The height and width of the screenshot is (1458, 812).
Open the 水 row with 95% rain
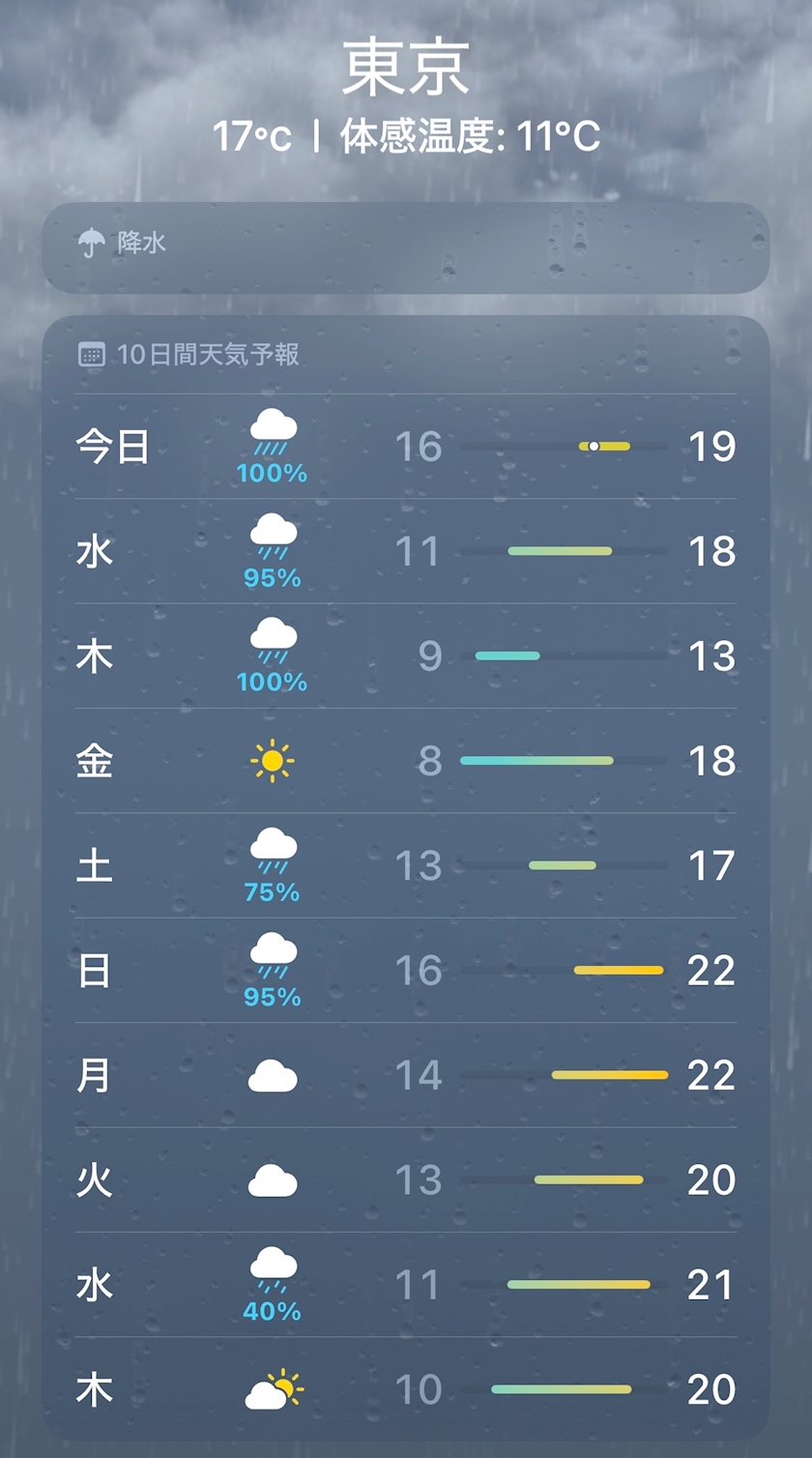[406, 551]
